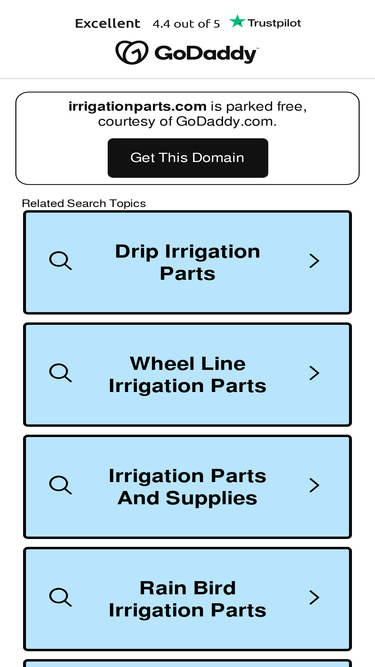Open Irrigation Parts And Supplies topic

(x=188, y=487)
